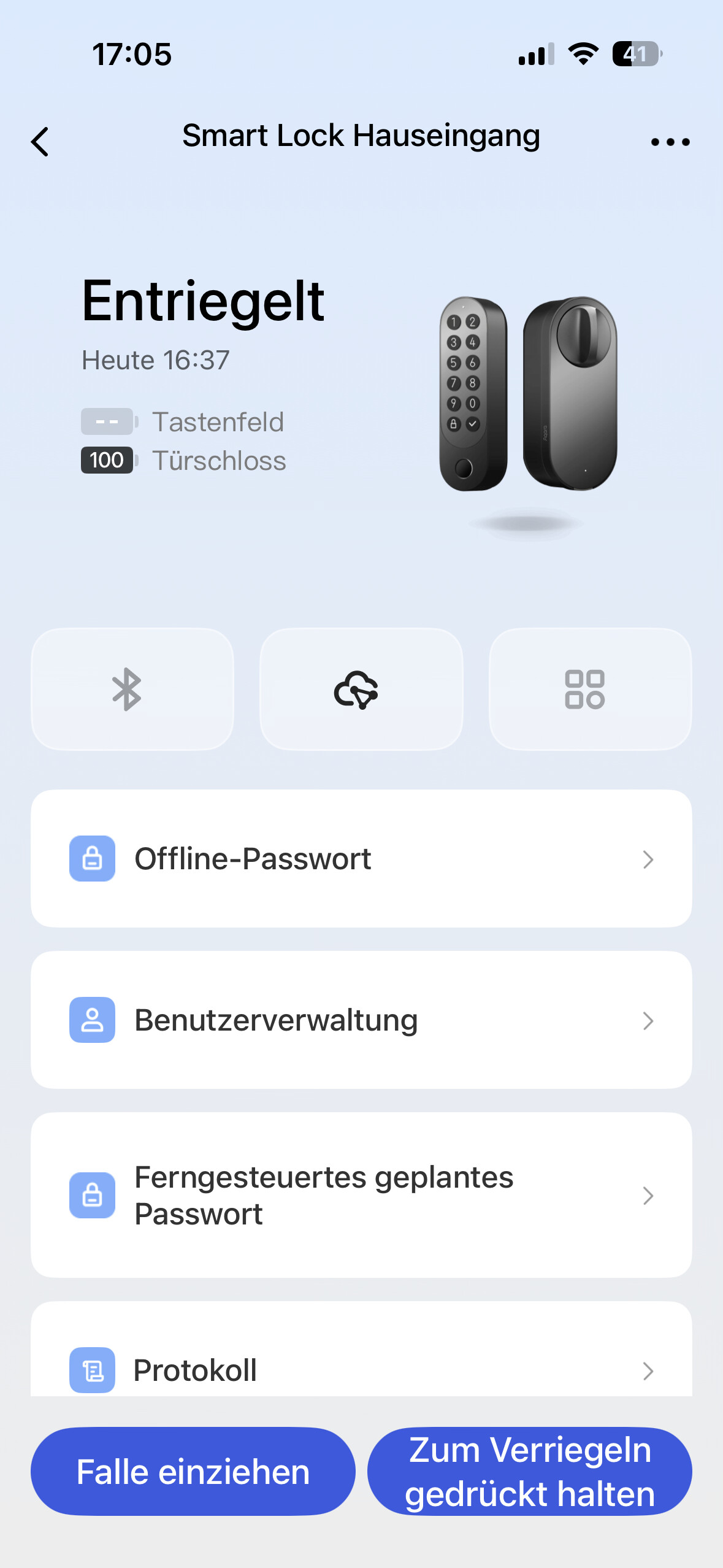Open the cloud remote connection tile

[361, 689]
